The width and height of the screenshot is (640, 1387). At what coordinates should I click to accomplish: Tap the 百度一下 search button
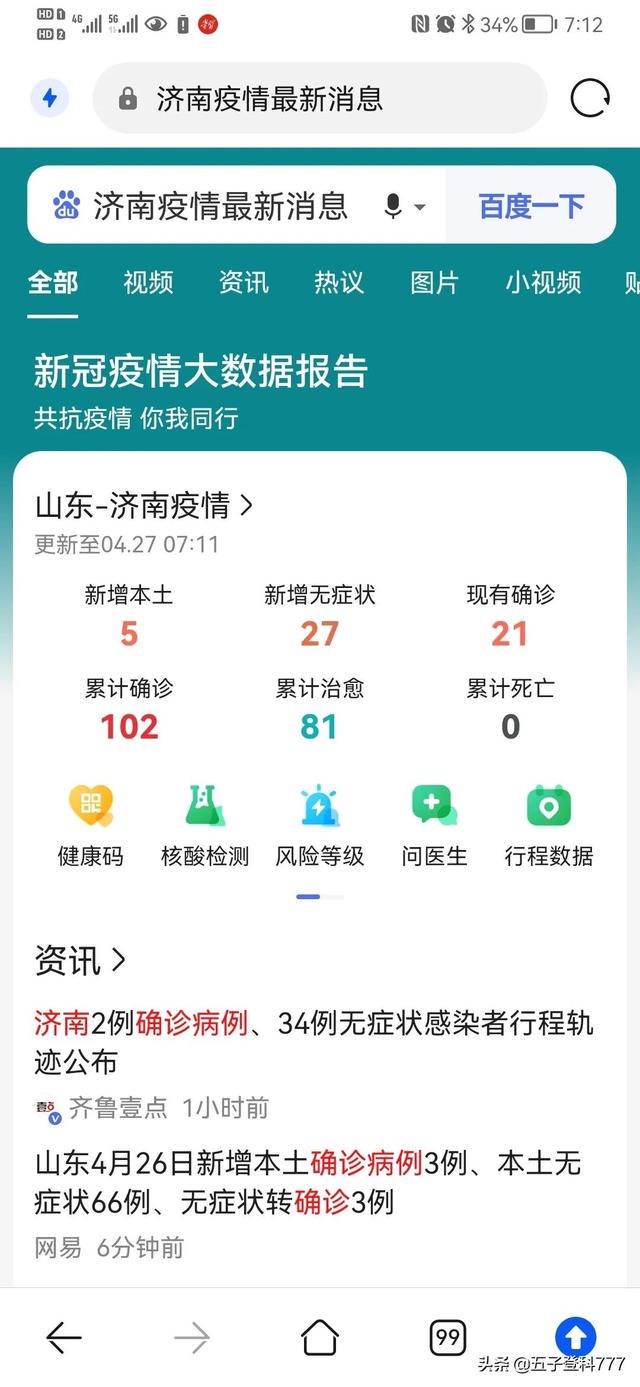click(x=531, y=206)
